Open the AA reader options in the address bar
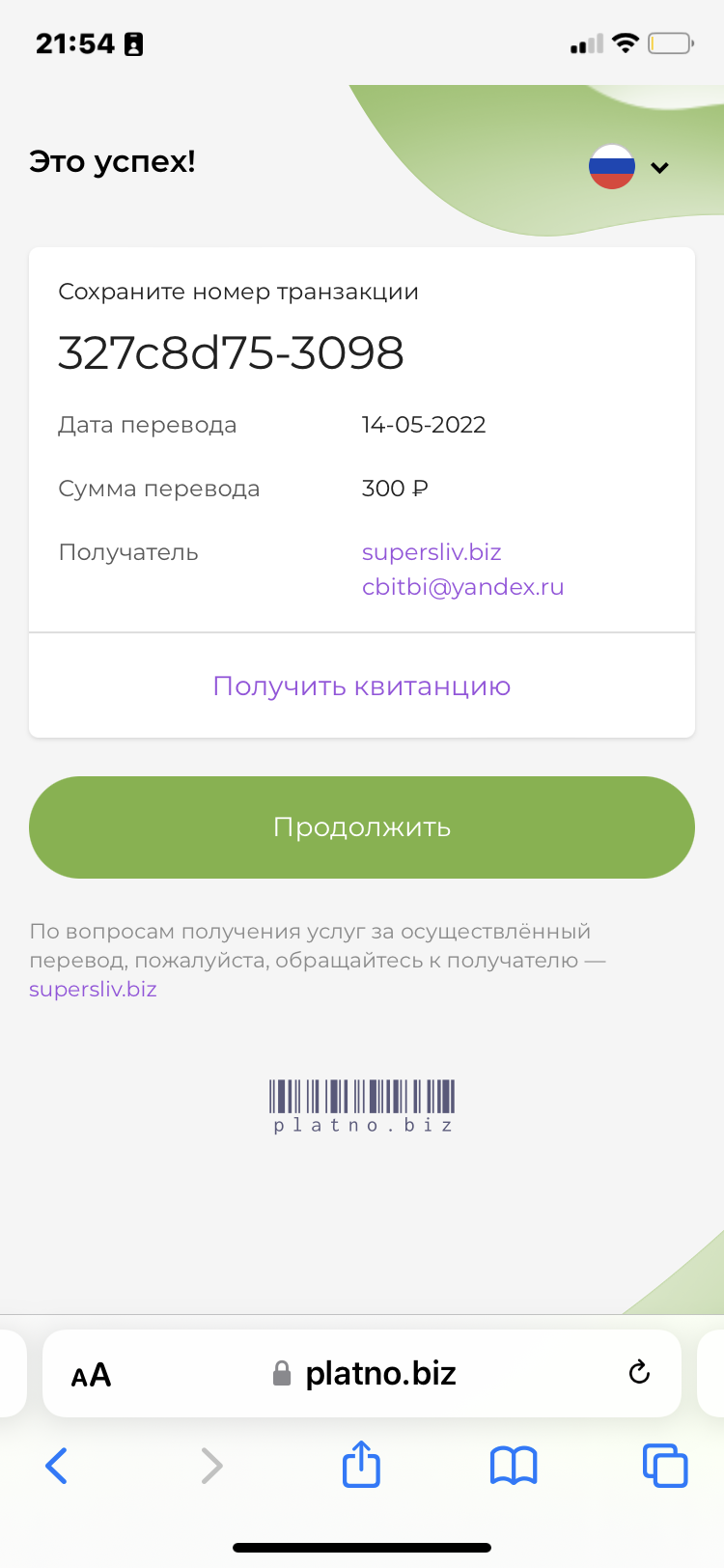724x1568 pixels. [91, 1375]
